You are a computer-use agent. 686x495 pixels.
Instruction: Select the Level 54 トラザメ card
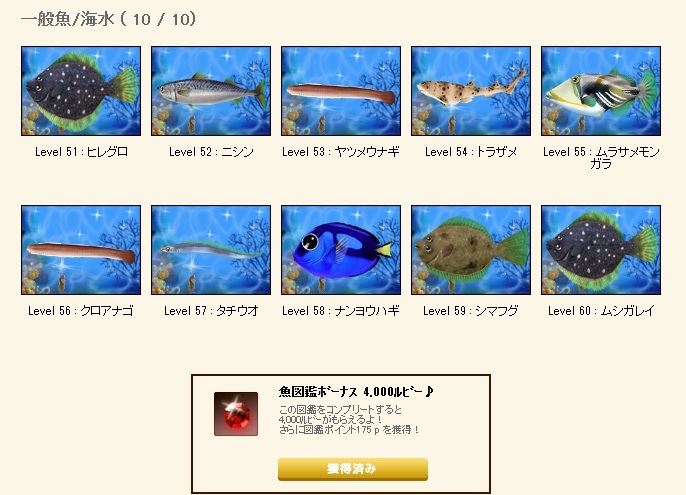click(x=471, y=91)
